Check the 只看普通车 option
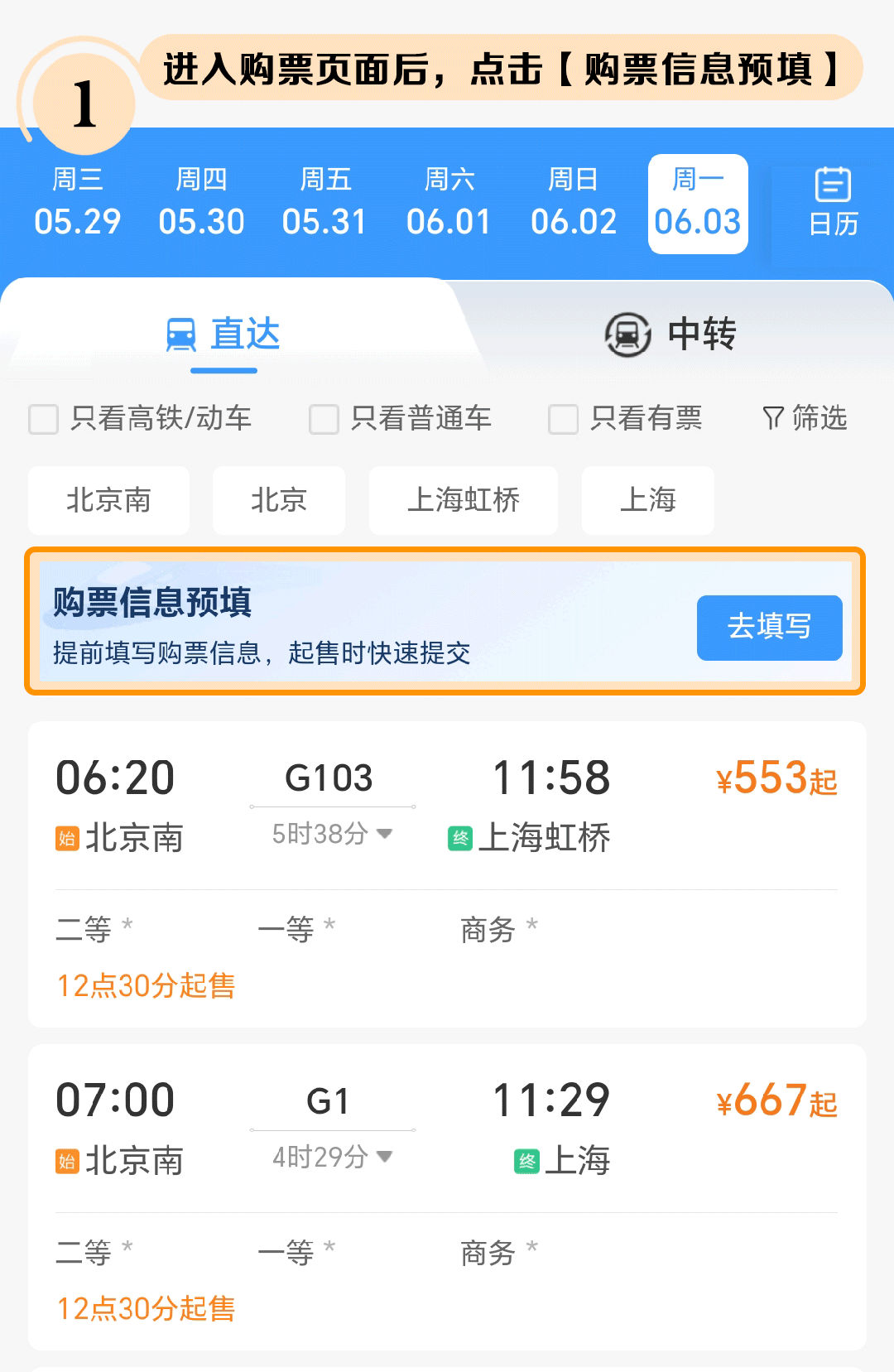Screen dimensions: 894x1372 pos(323,420)
